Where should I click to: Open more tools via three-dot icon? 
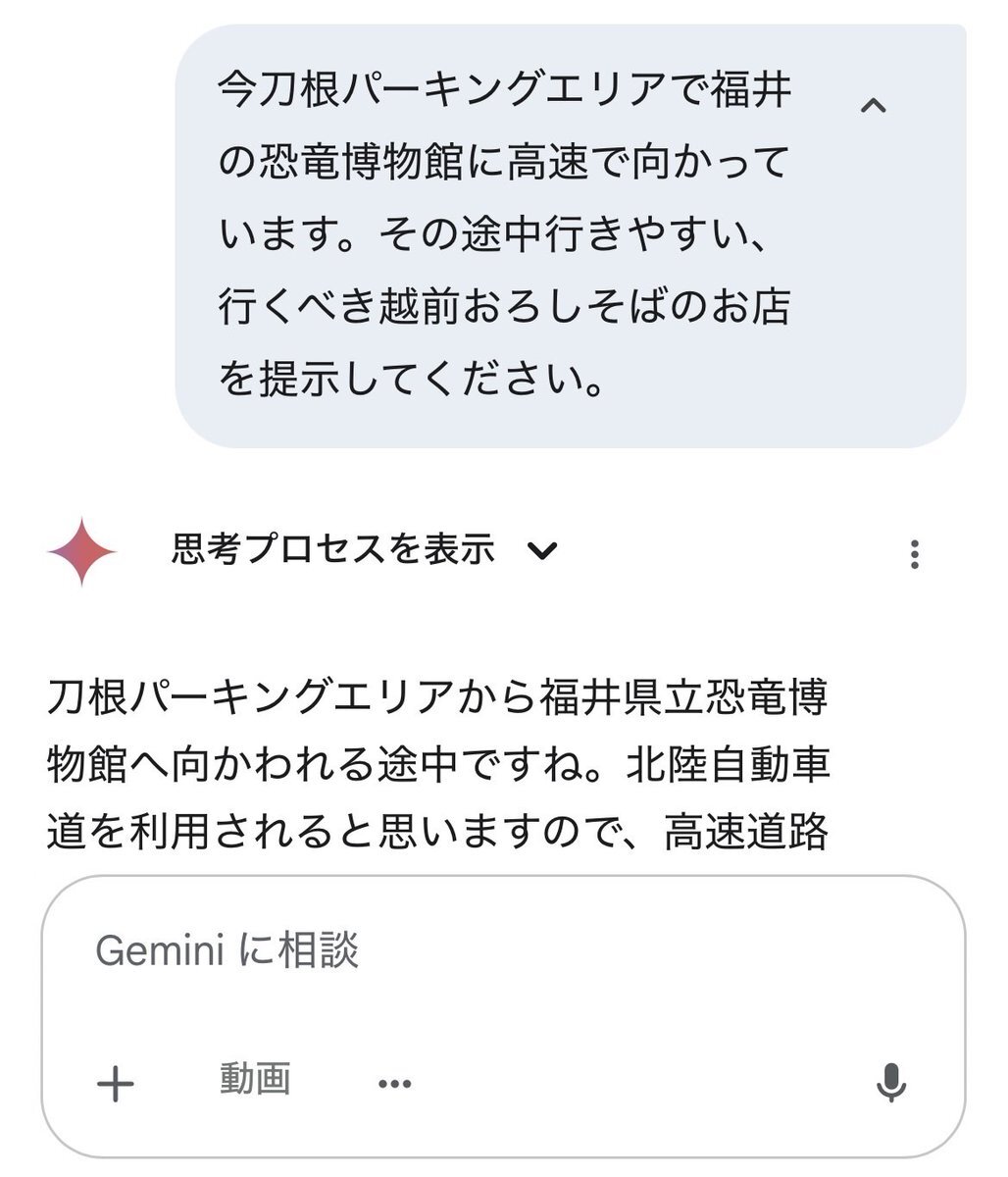[394, 1084]
